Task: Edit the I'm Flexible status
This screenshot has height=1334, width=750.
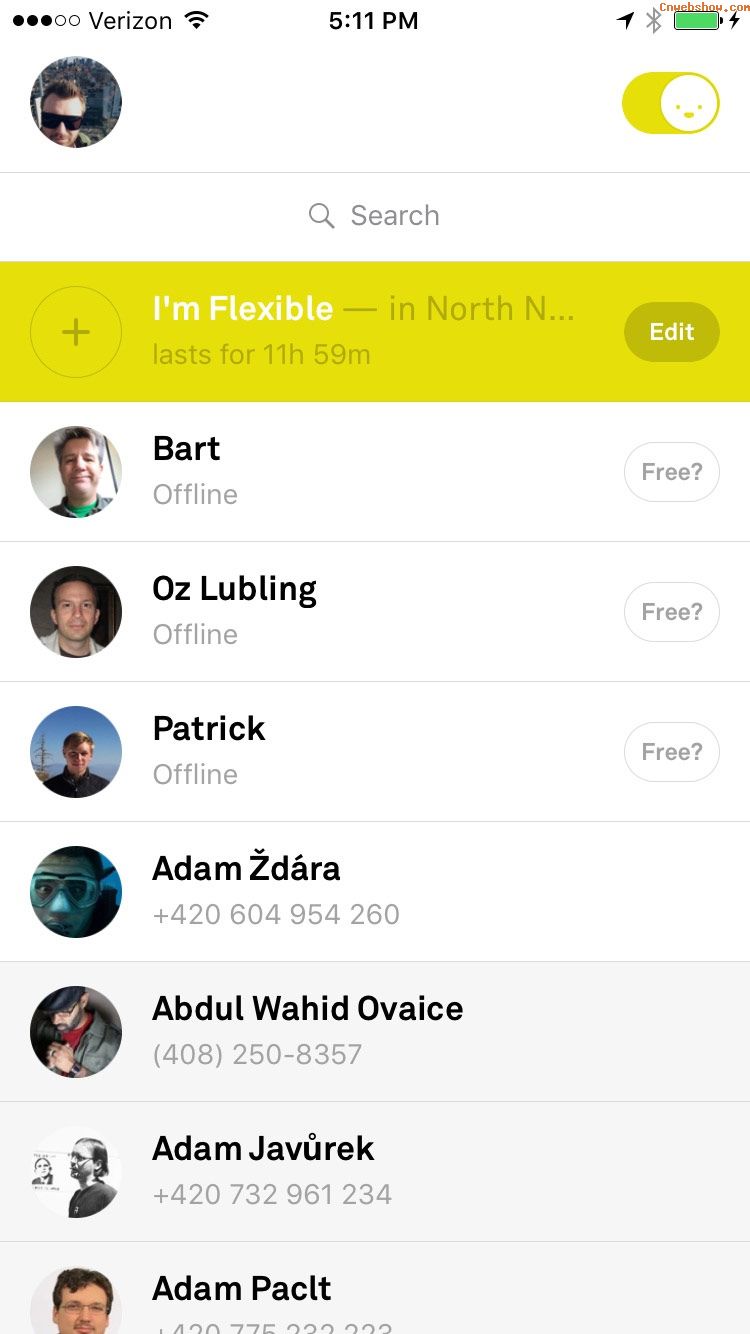Action: coord(672,332)
